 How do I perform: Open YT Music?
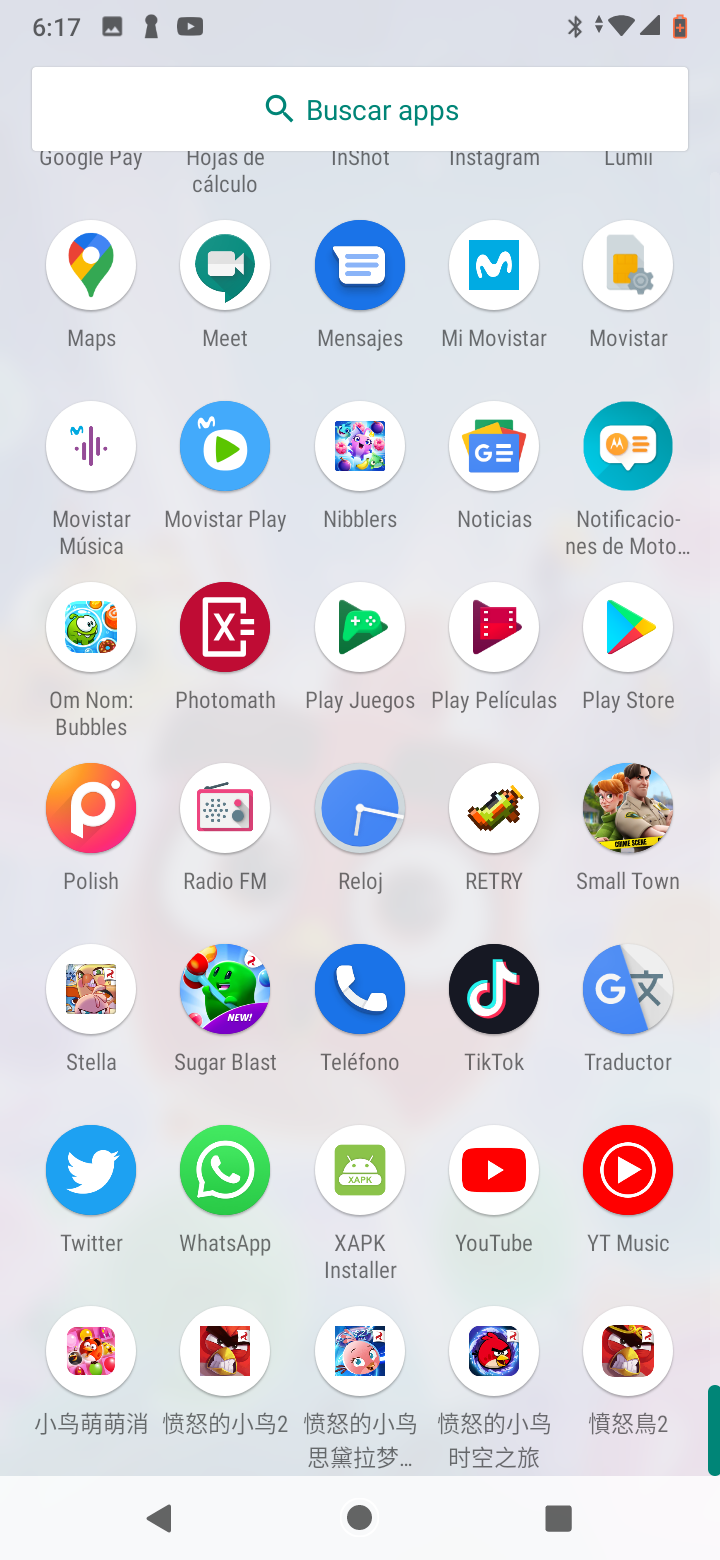[x=628, y=1171]
